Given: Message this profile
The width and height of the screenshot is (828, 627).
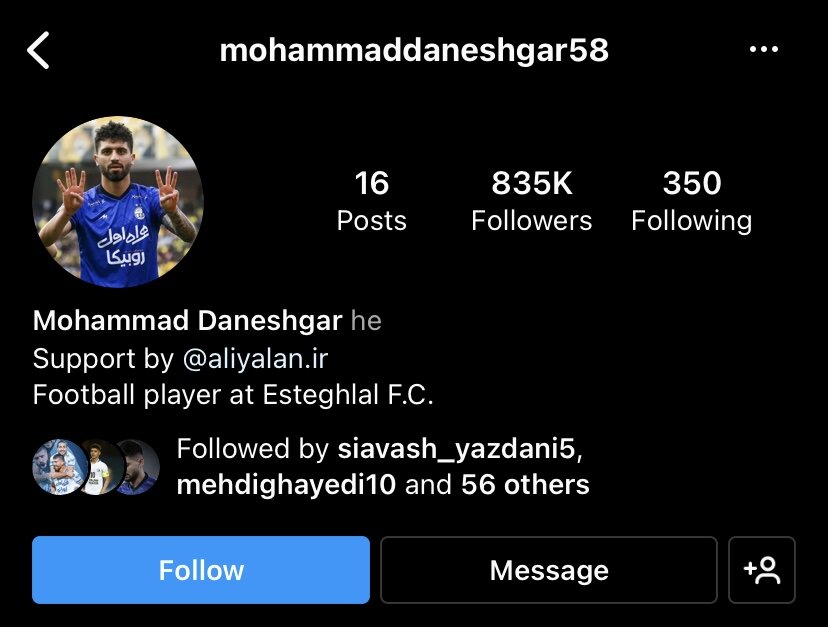Looking at the screenshot, I should click(x=549, y=570).
